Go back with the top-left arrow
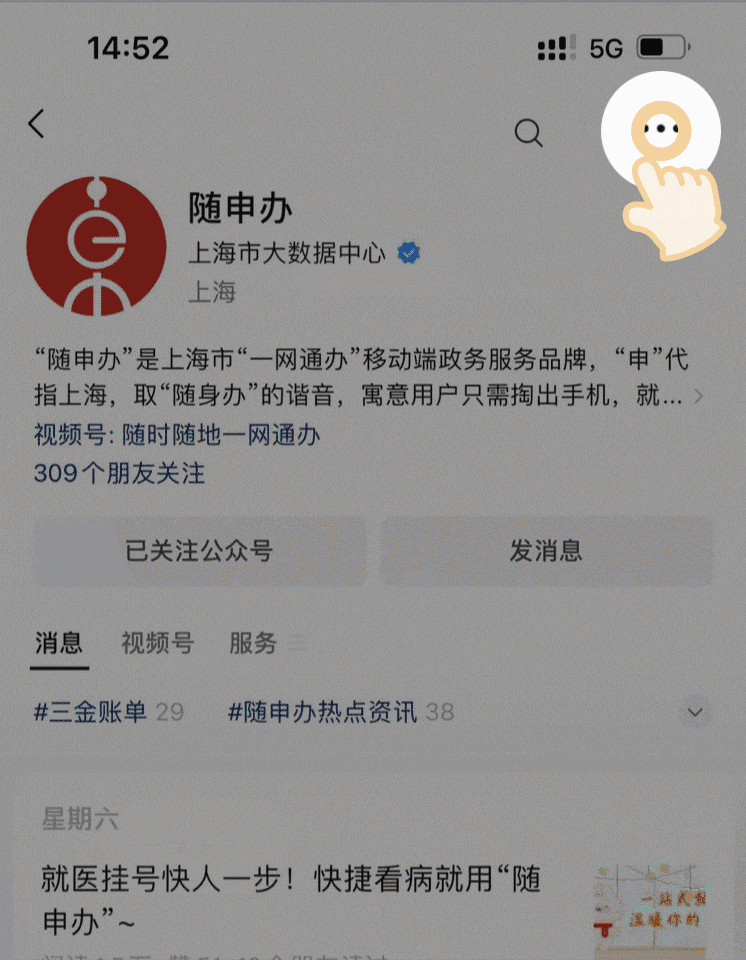 click(37, 125)
